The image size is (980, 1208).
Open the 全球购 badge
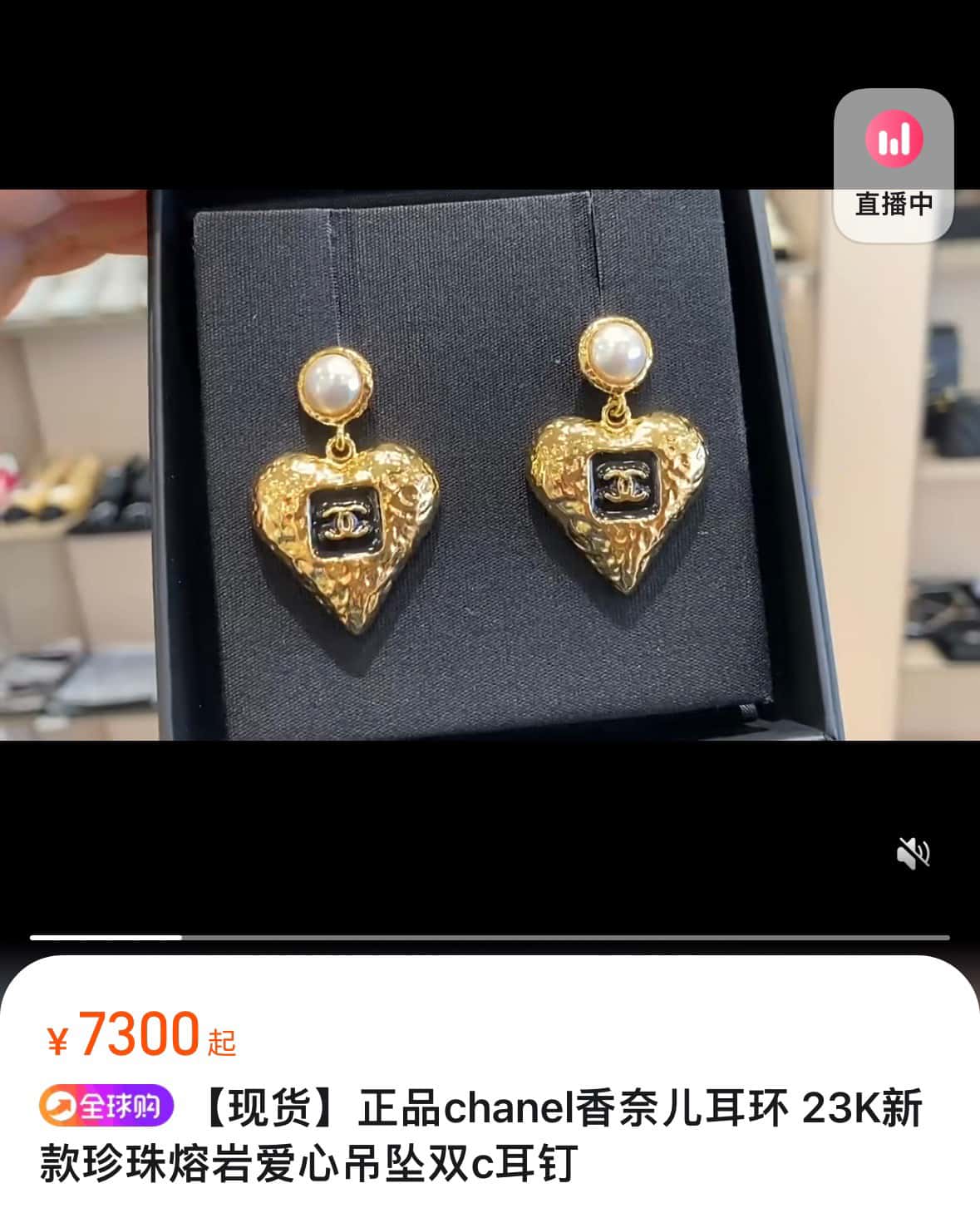106,1106
